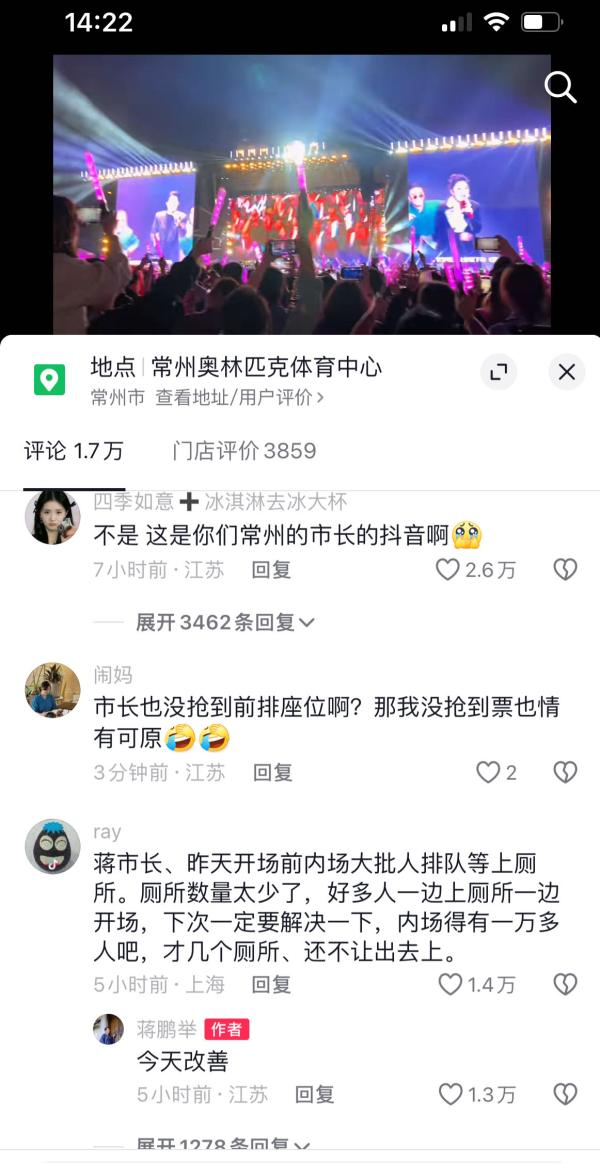Viewport: 600px width, 1163px height.
Task: Like ray's comment about toilets
Action: click(x=451, y=984)
